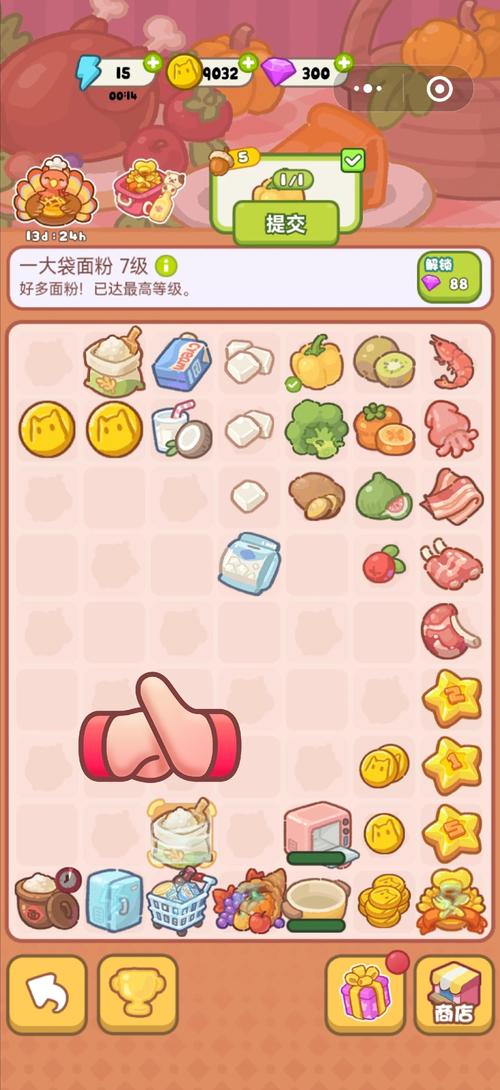Open the trophy achievements button

coord(138,994)
